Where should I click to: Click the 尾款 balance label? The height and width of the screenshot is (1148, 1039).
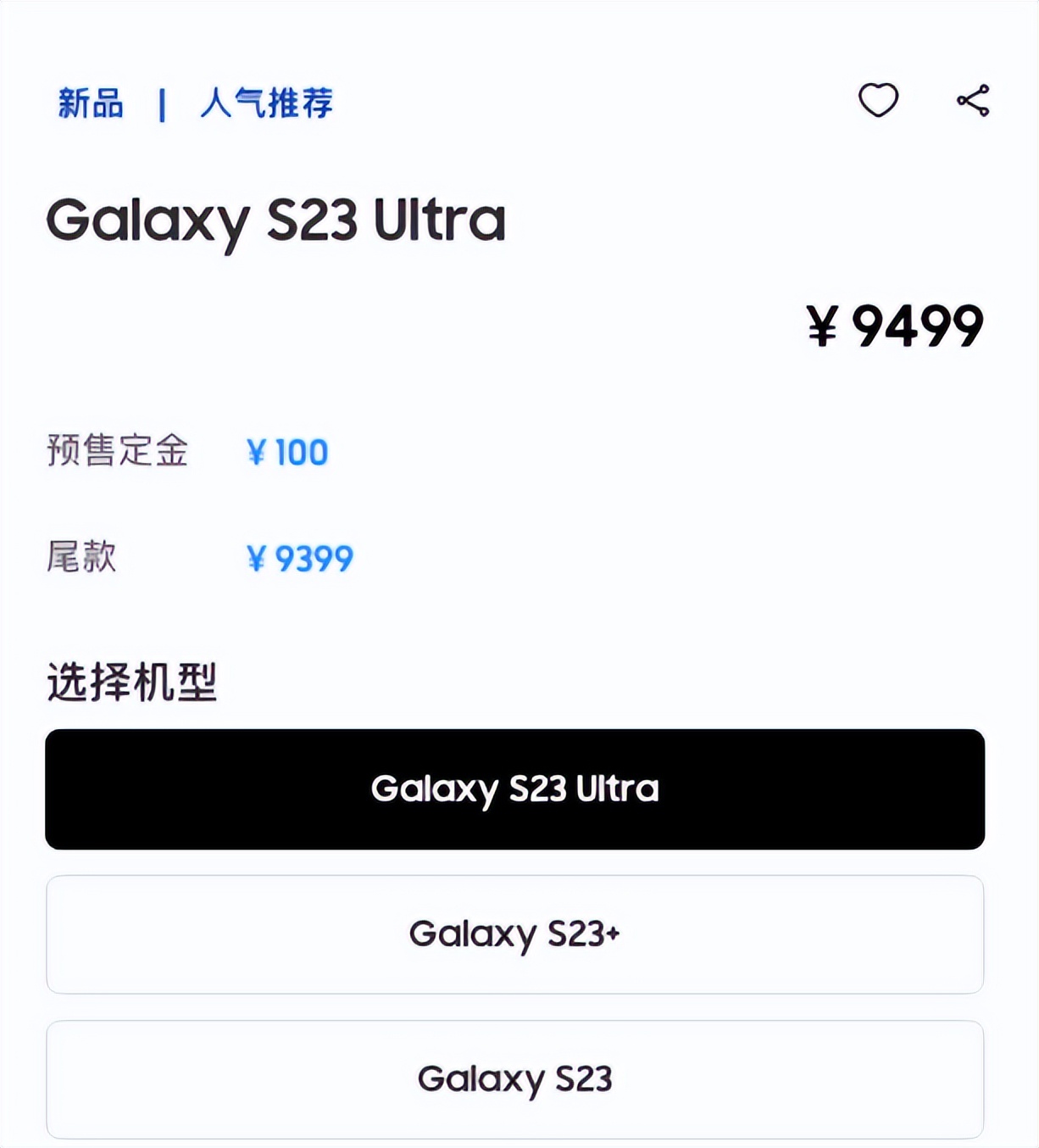coord(81,556)
